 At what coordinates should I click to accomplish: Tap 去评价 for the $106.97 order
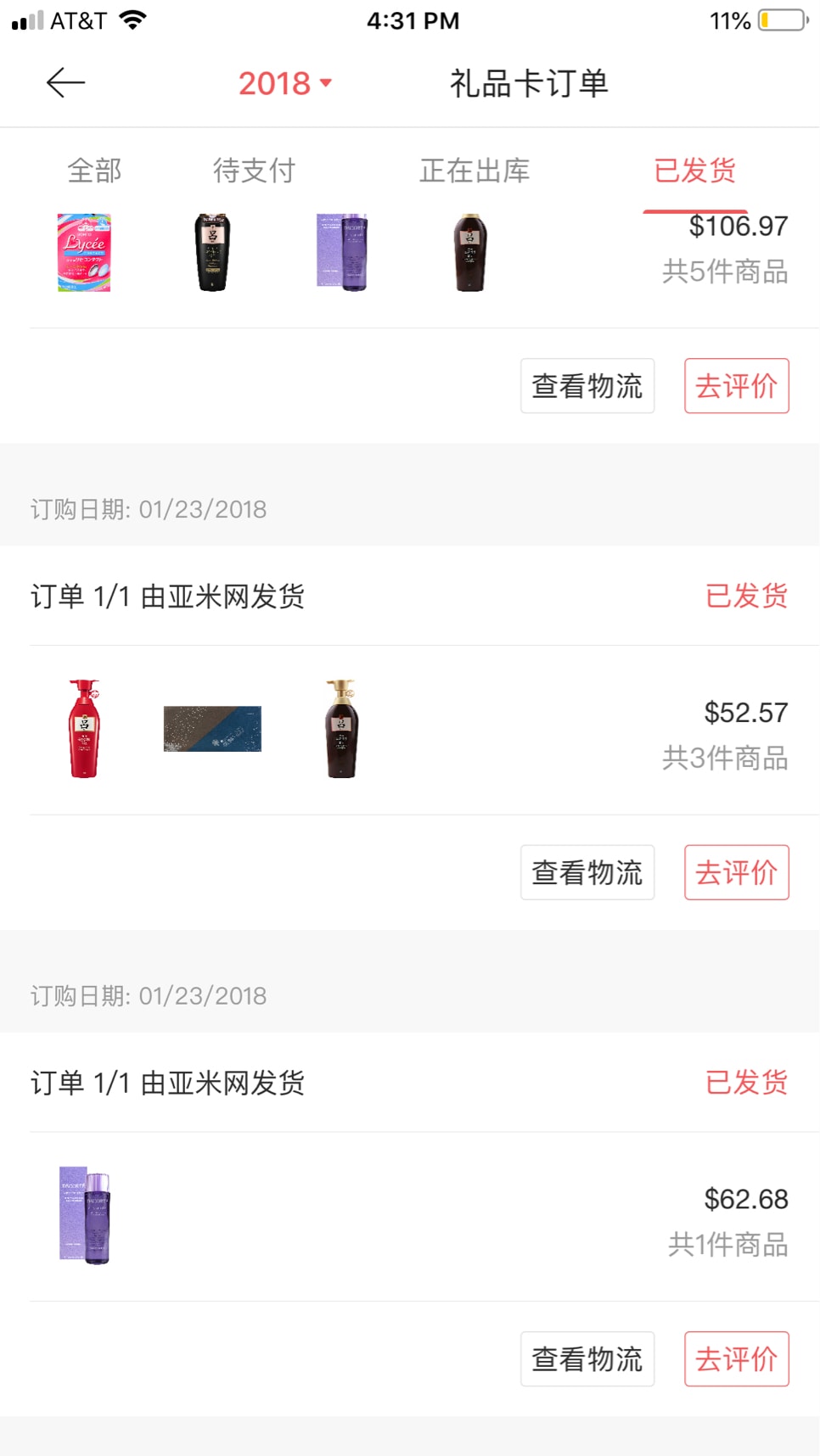coord(736,386)
